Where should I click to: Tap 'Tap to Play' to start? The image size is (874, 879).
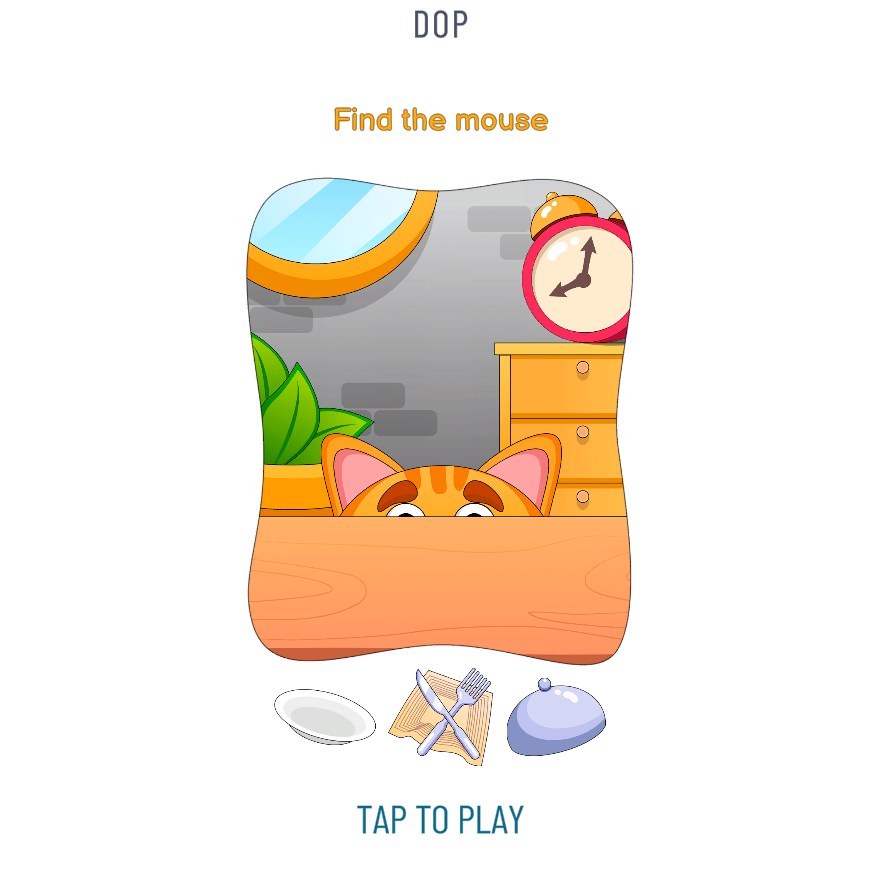tap(440, 819)
